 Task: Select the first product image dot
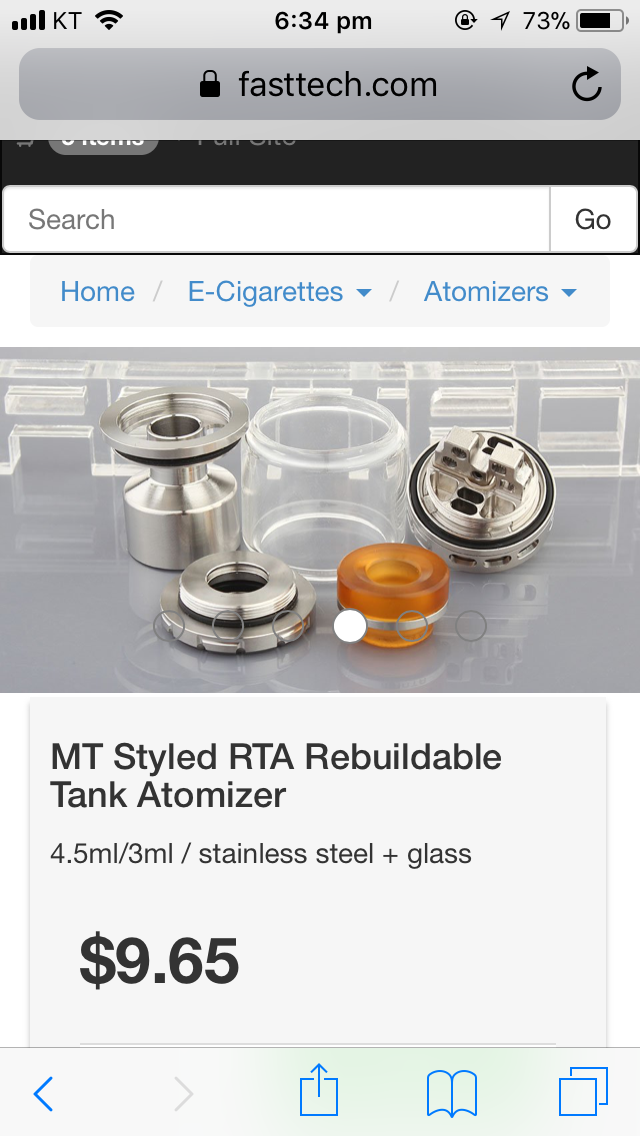(x=168, y=626)
